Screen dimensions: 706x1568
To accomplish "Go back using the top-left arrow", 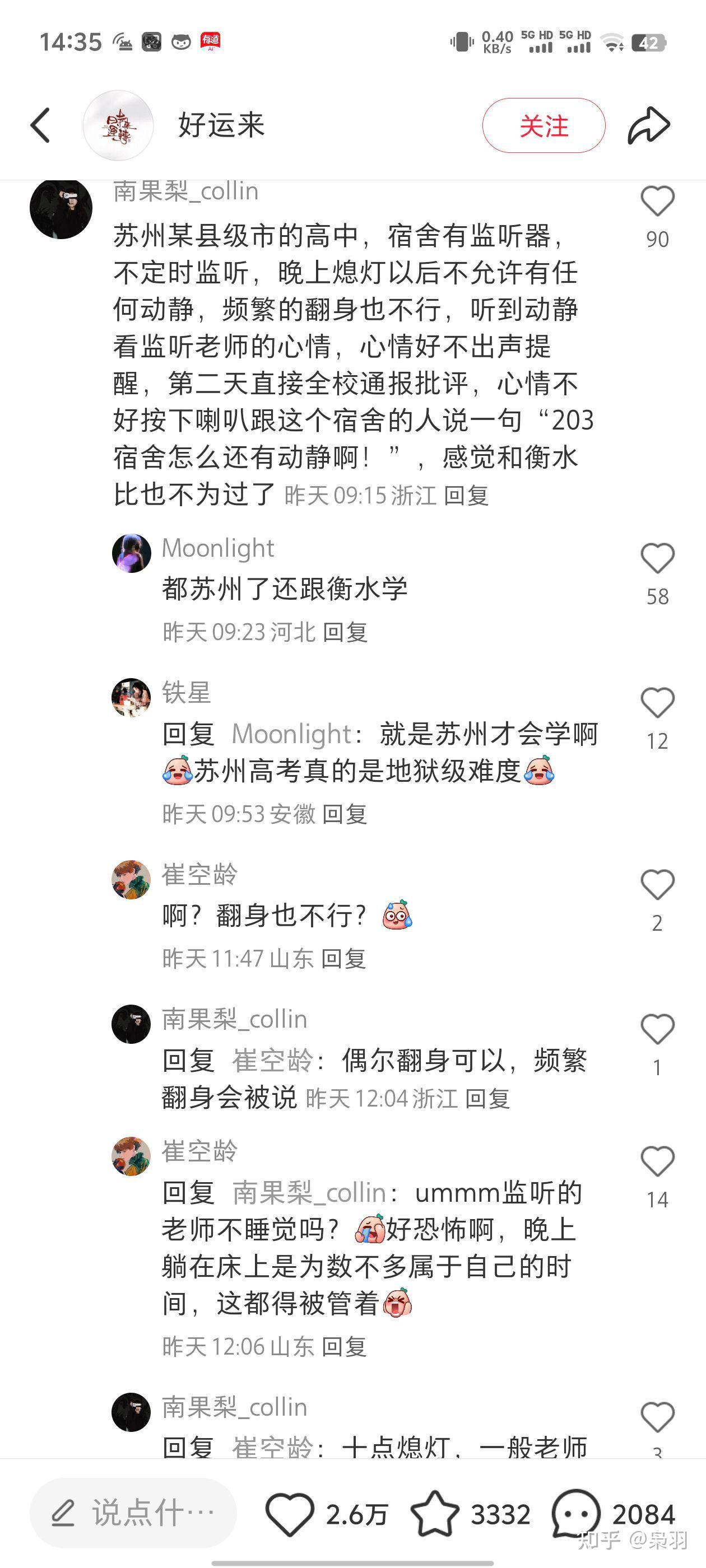I will coord(40,125).
